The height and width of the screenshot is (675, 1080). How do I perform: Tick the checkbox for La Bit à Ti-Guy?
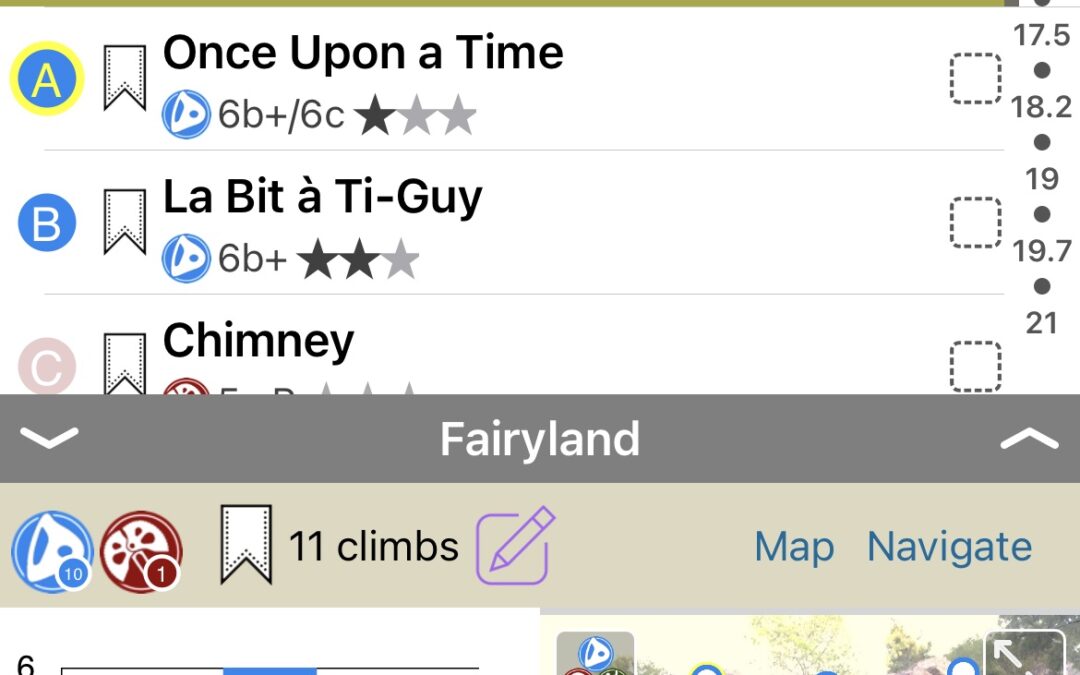pos(975,222)
